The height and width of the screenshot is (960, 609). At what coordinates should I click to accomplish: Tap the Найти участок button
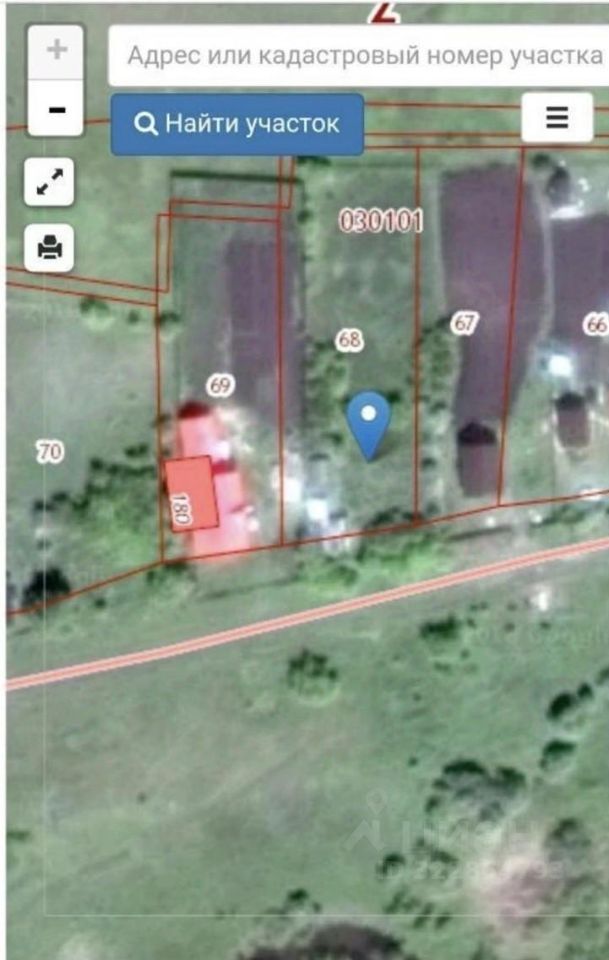pos(237,124)
